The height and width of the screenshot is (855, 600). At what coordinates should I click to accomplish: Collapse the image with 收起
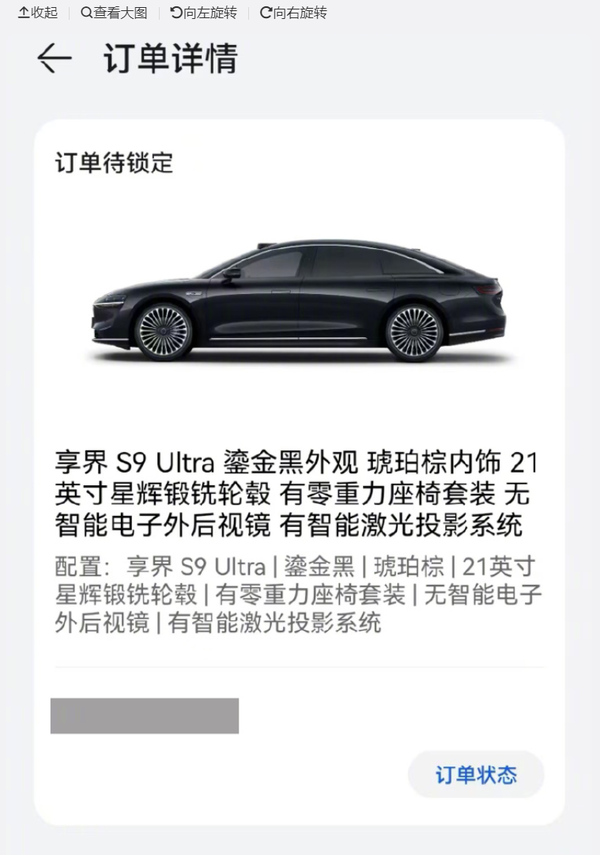click(x=38, y=13)
